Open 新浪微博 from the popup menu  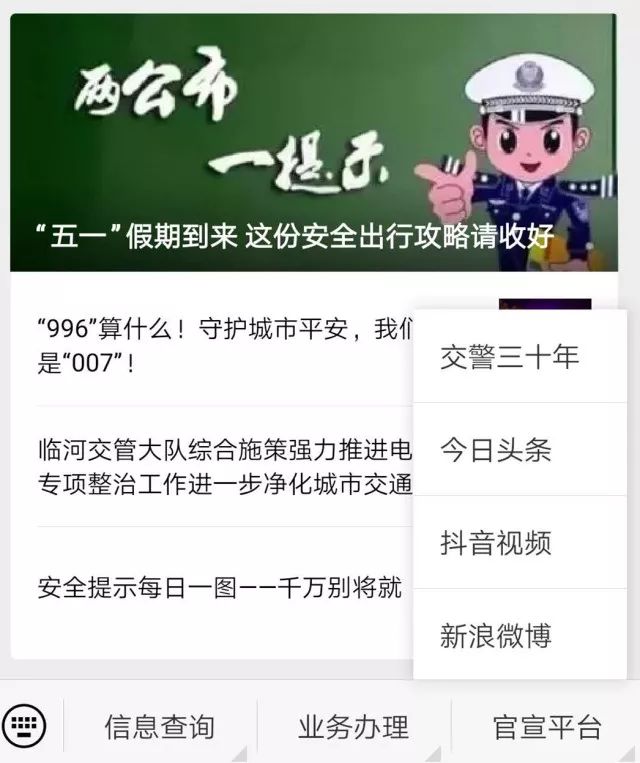[496, 636]
